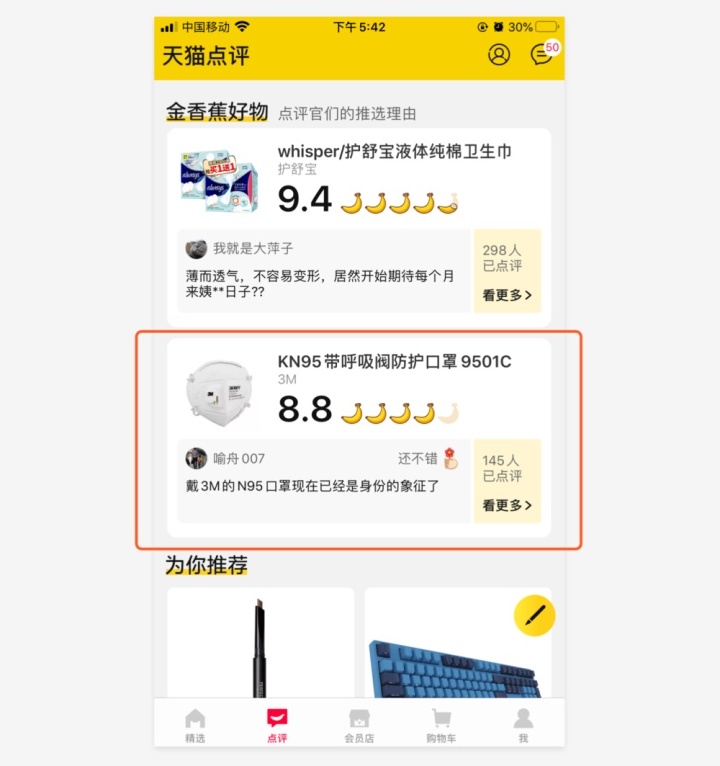
Task: Open the messages icon with 50 badge
Action: 541,54
